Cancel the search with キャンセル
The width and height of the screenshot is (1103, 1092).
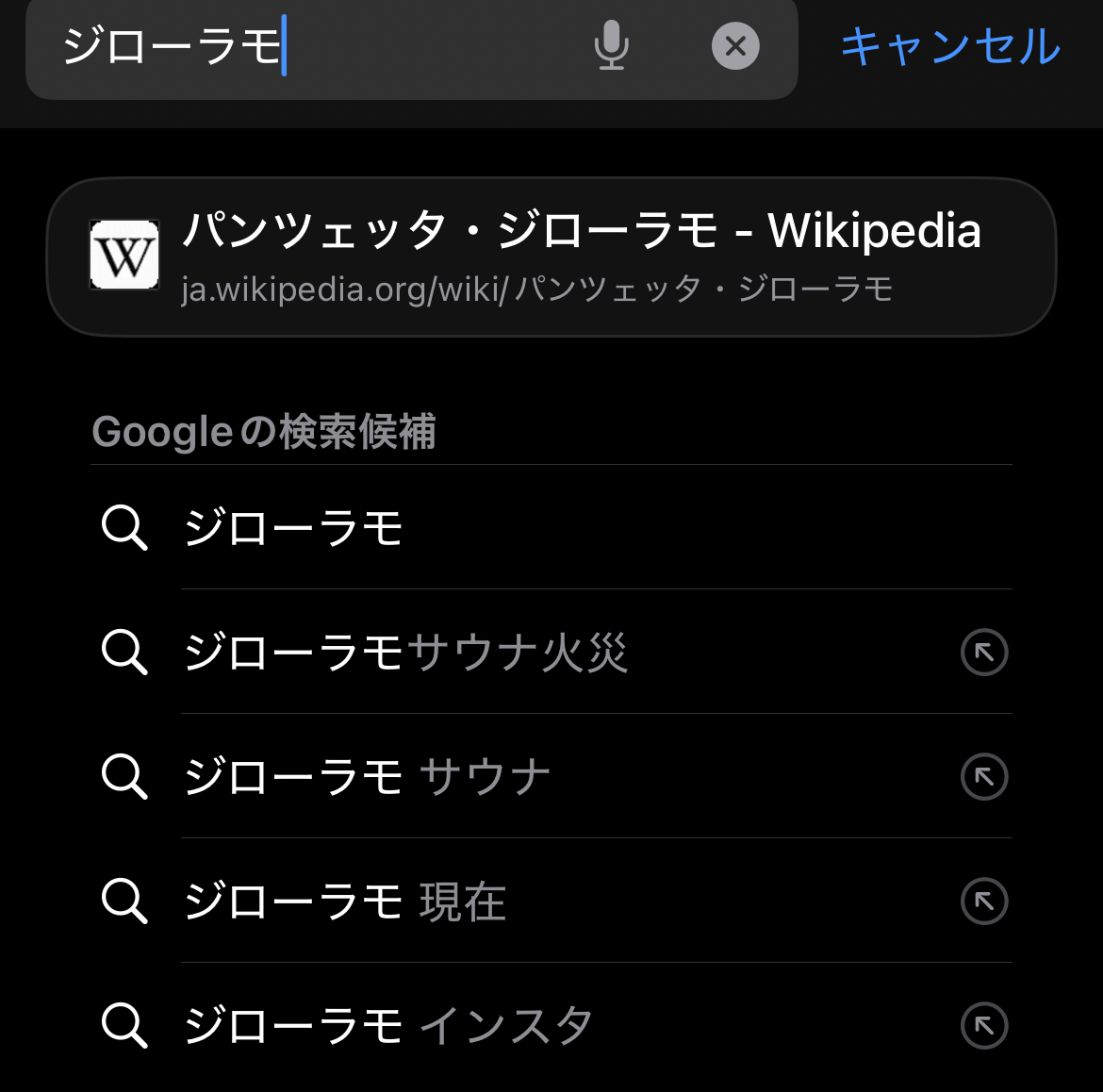click(x=950, y=45)
